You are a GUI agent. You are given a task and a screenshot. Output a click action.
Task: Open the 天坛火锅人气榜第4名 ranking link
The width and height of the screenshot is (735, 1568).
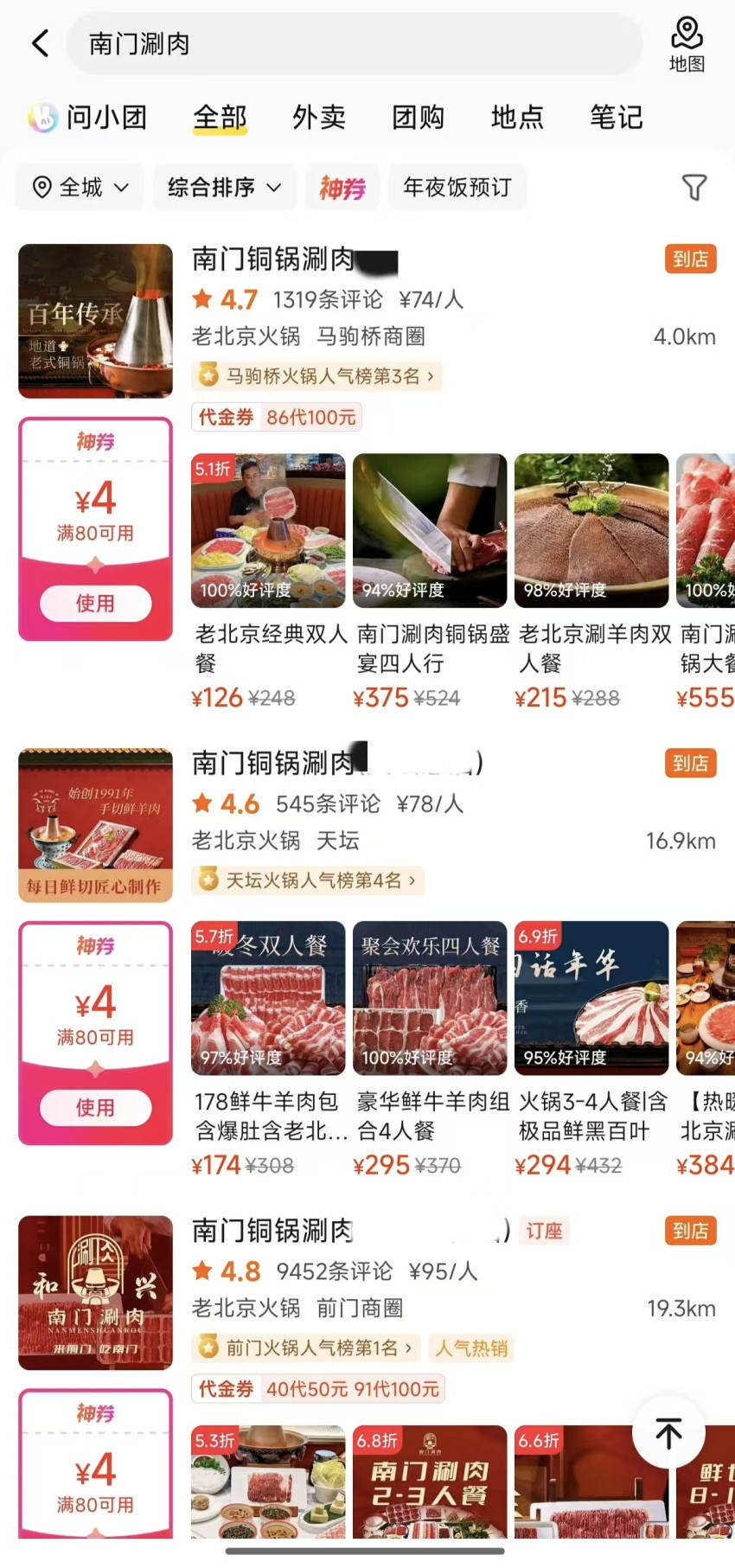coord(309,880)
